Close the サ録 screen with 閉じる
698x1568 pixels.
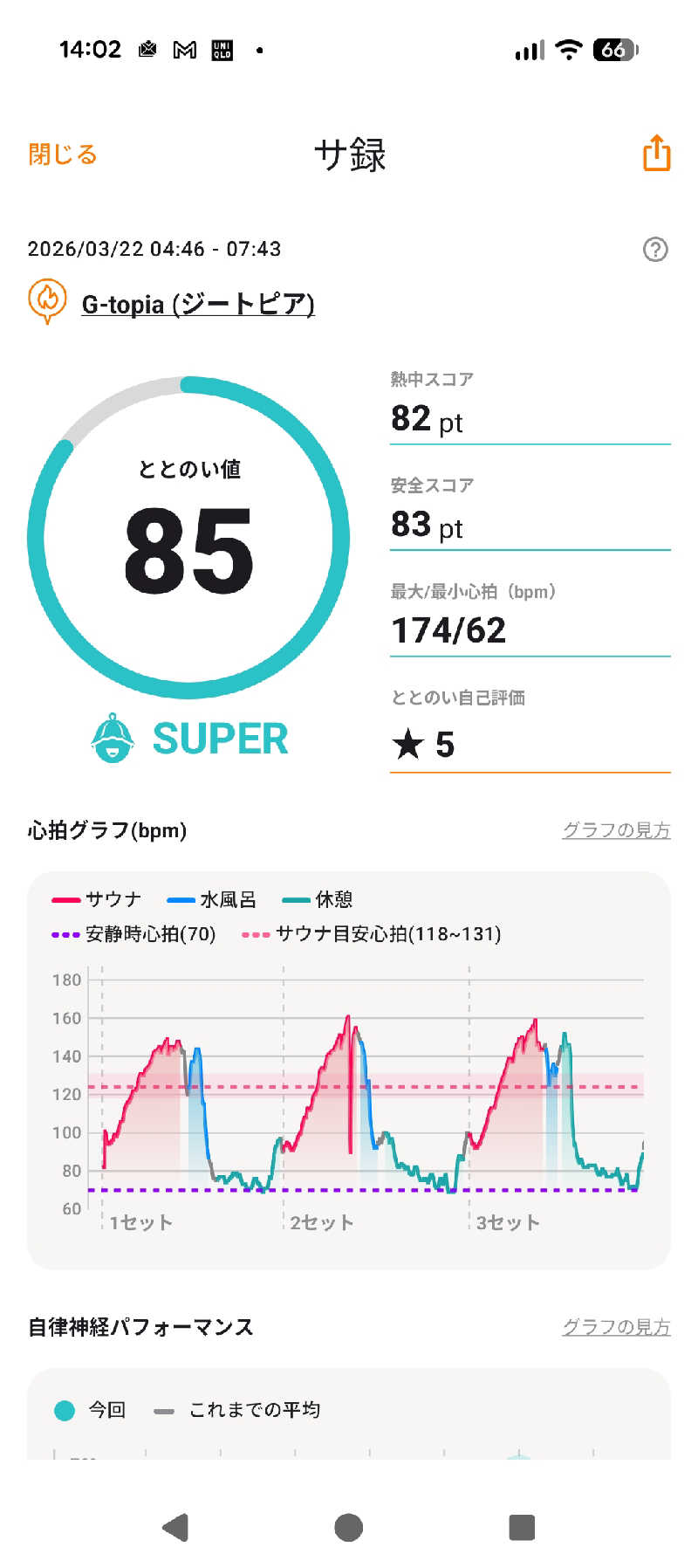[63, 155]
